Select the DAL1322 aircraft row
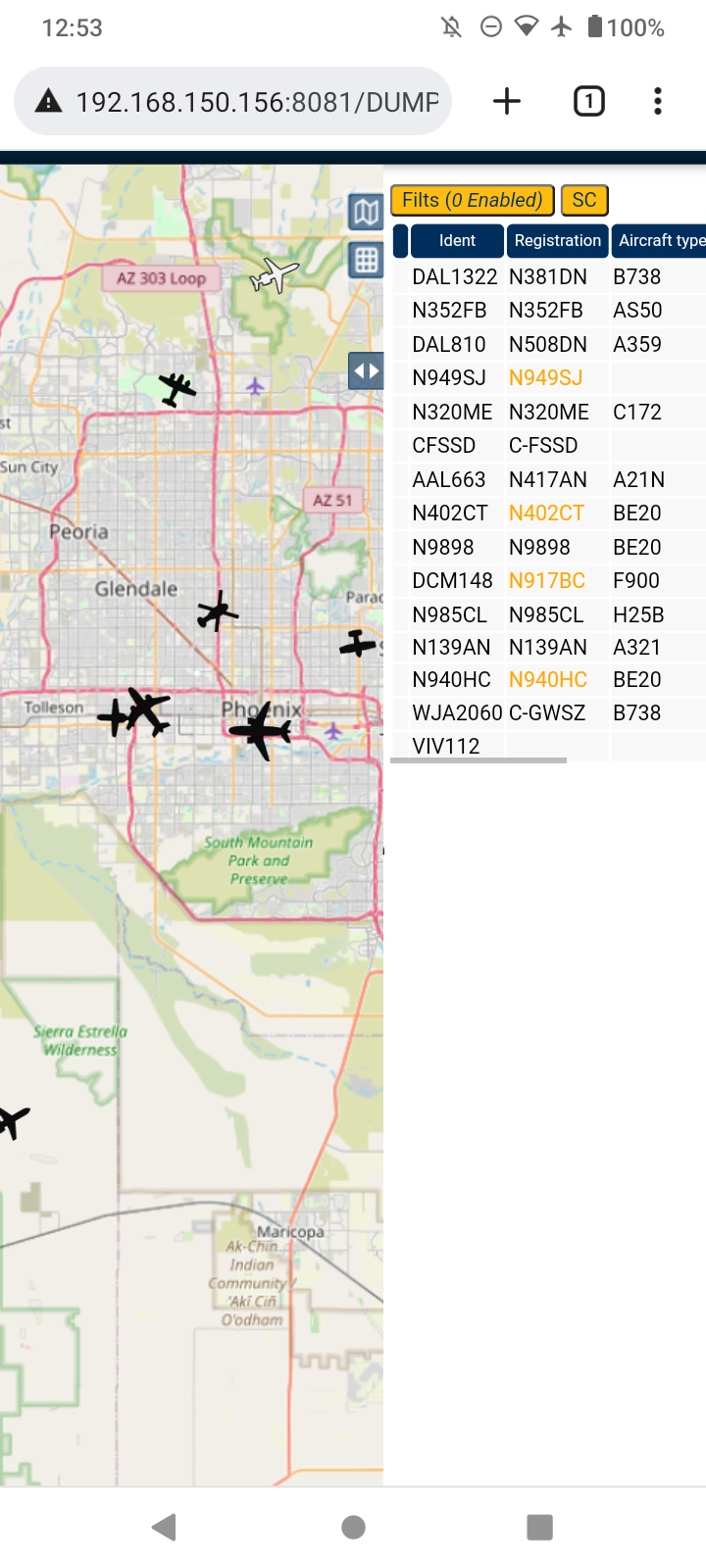 tap(548, 276)
